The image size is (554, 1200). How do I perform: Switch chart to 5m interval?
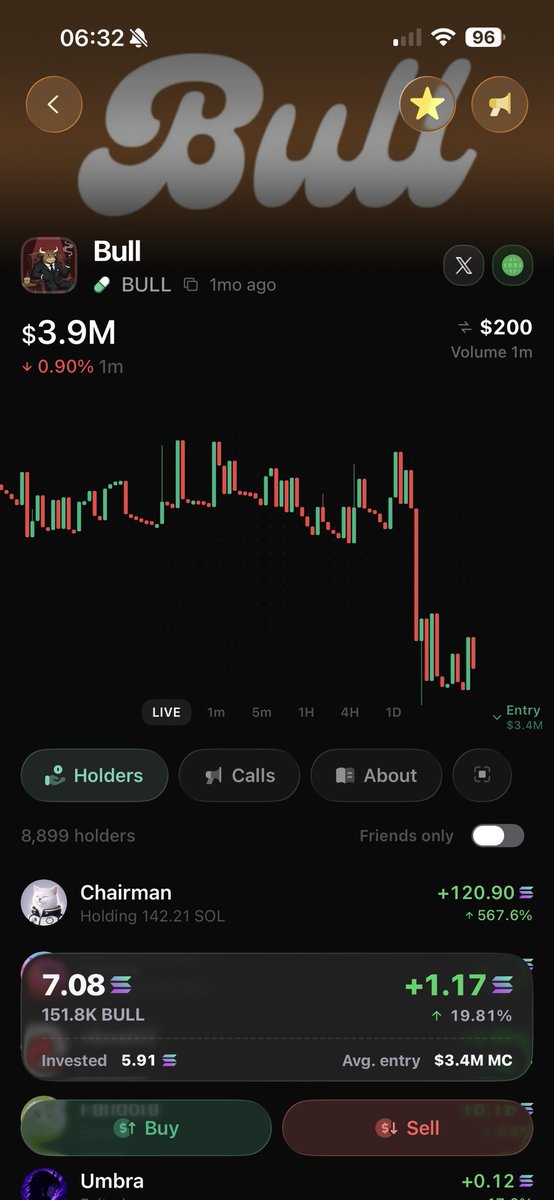261,712
